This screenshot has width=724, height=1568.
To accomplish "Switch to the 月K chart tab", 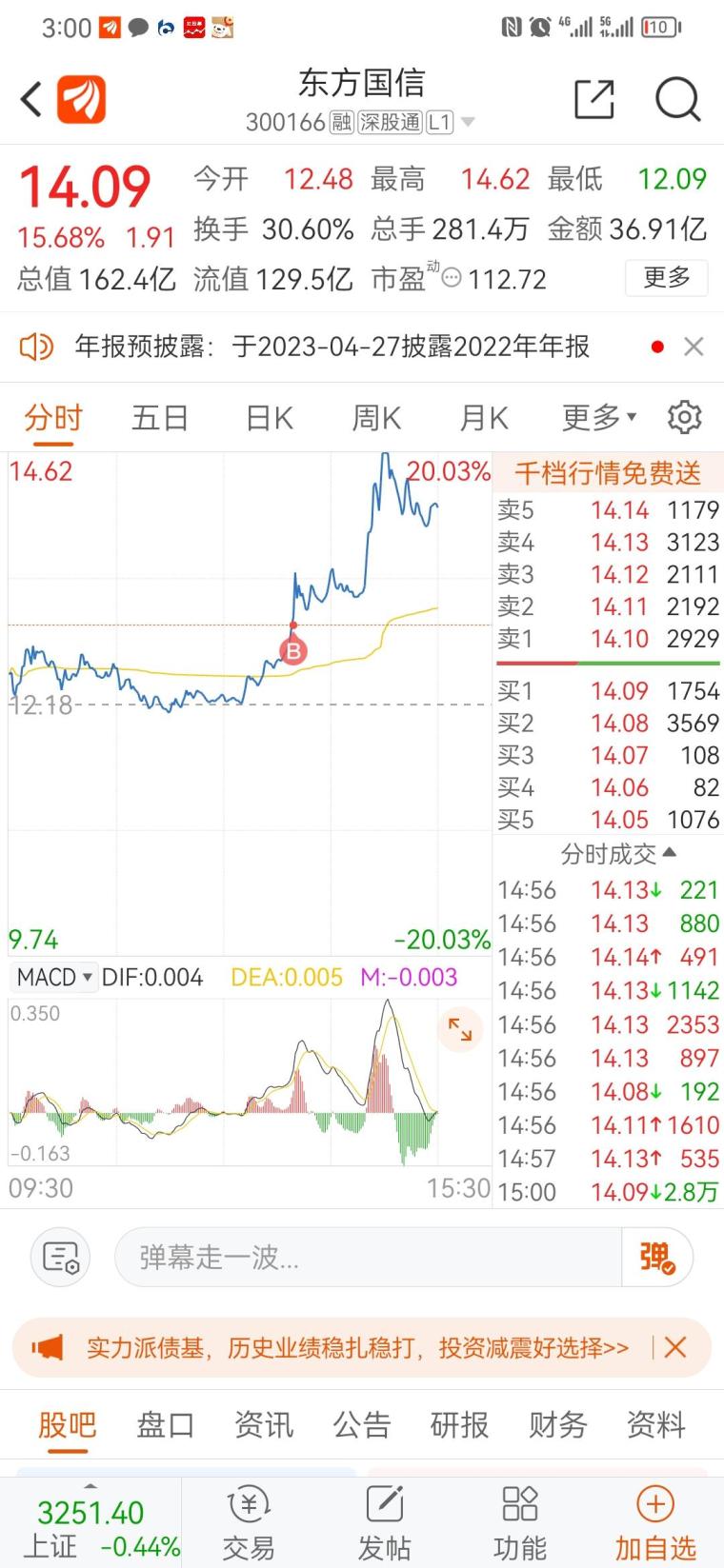I will point(484,418).
